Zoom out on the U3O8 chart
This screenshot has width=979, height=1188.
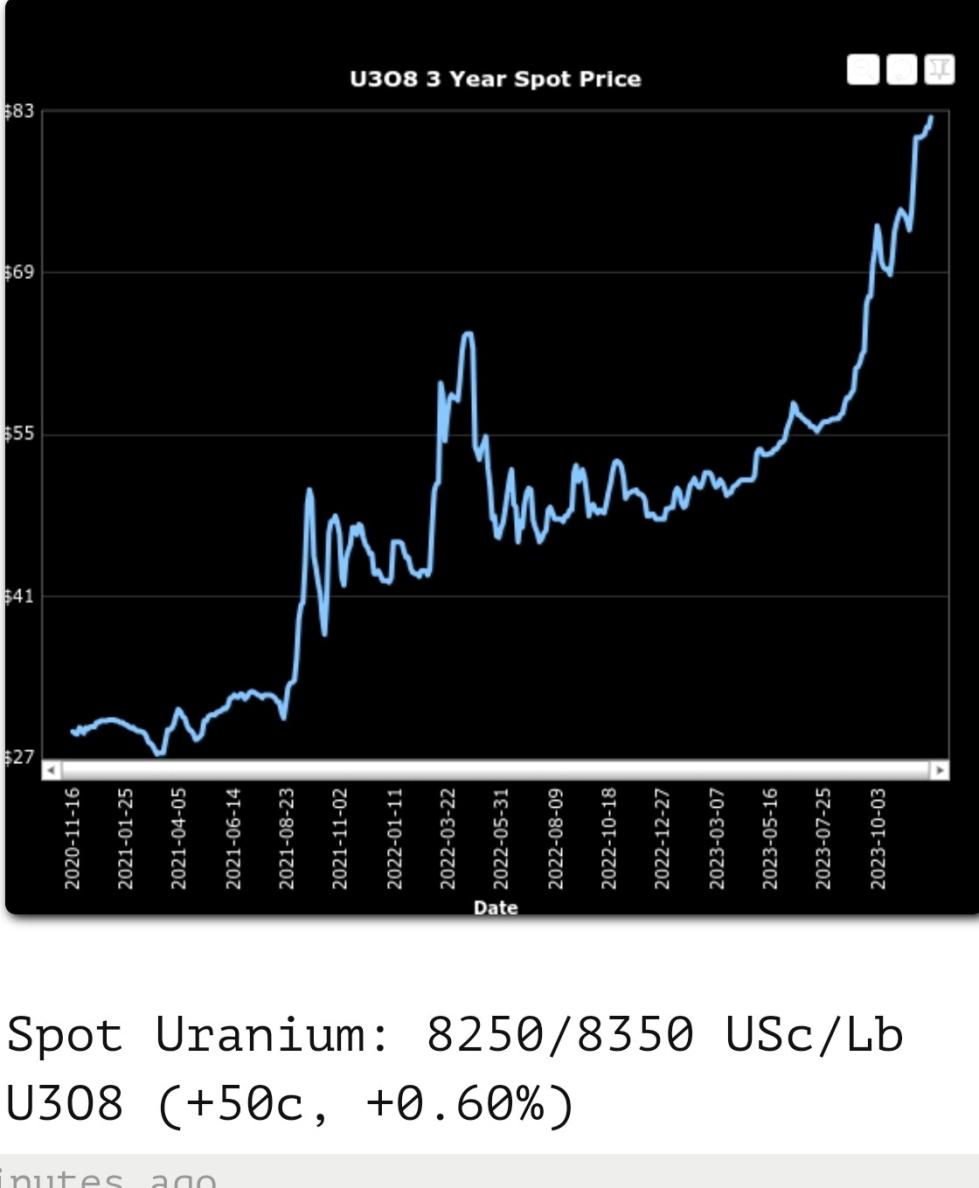click(862, 70)
